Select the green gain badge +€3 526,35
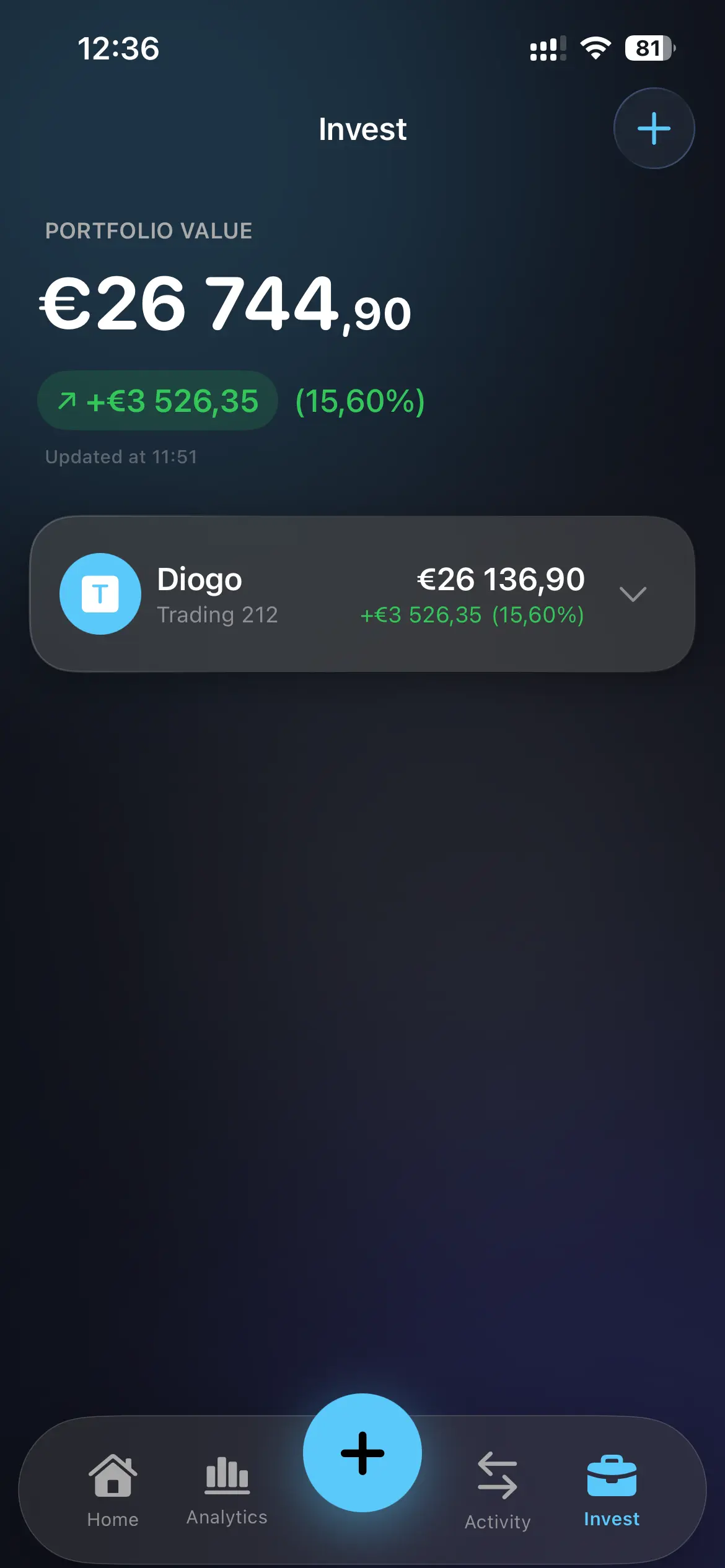The height and width of the screenshot is (1568, 725). point(157,401)
